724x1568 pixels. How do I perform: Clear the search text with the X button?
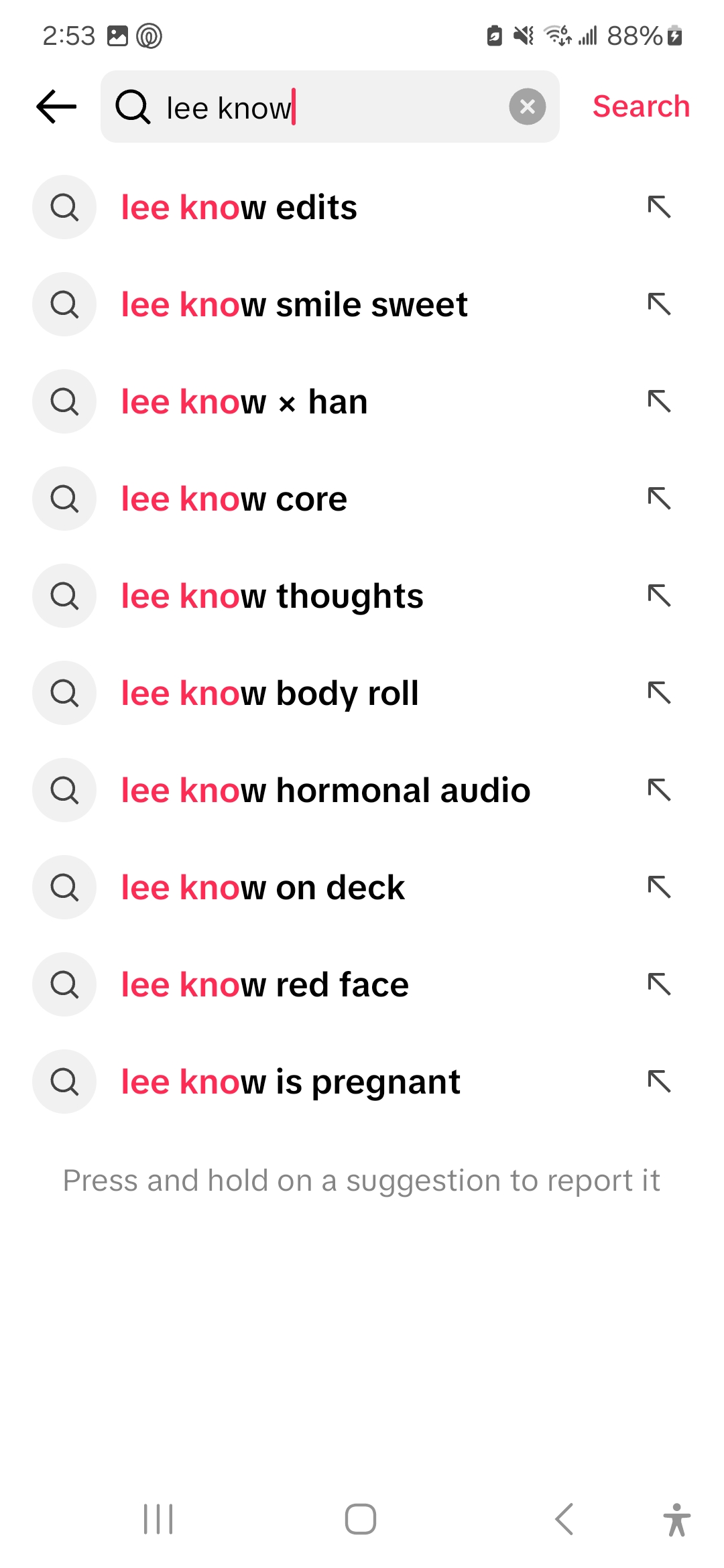(527, 107)
